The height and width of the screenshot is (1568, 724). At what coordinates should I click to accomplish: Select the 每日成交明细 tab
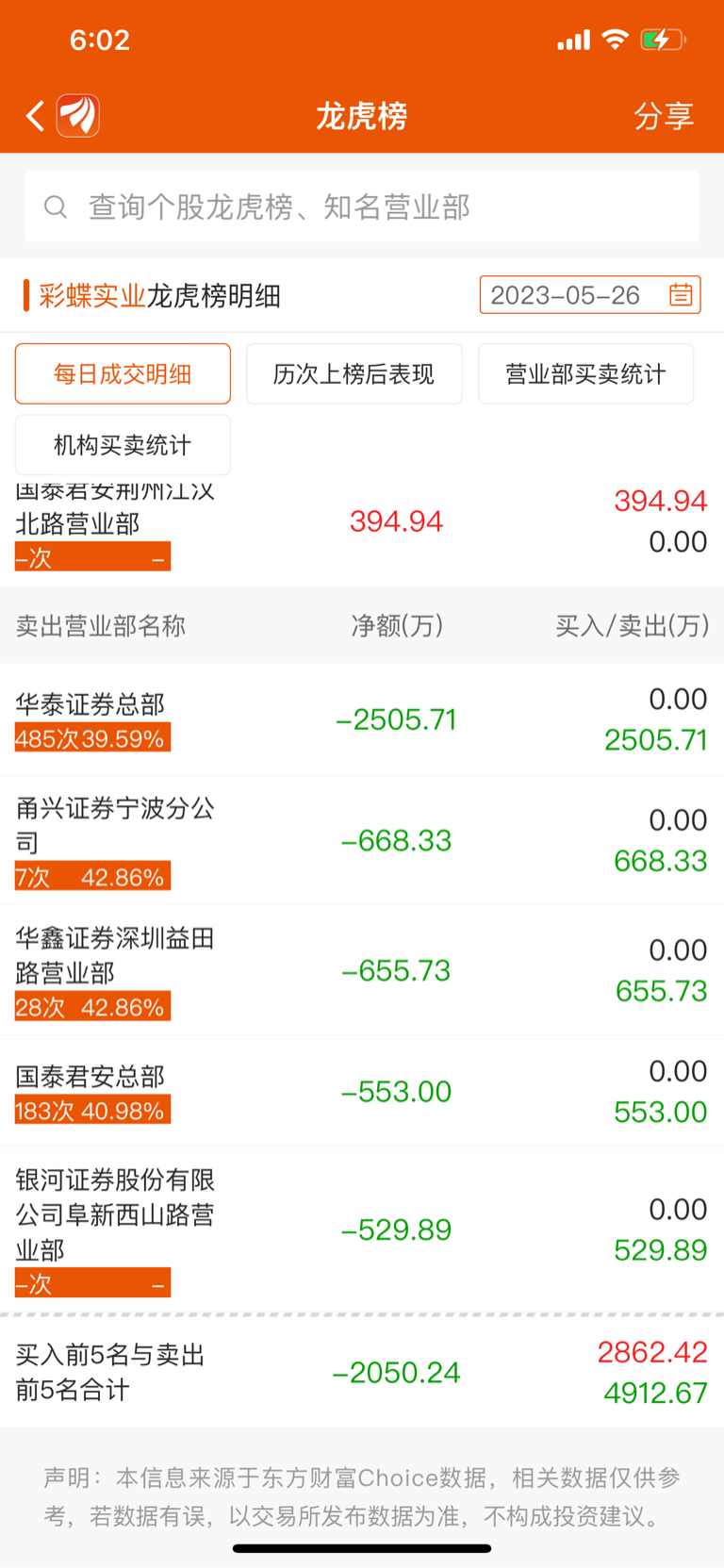[x=123, y=373]
